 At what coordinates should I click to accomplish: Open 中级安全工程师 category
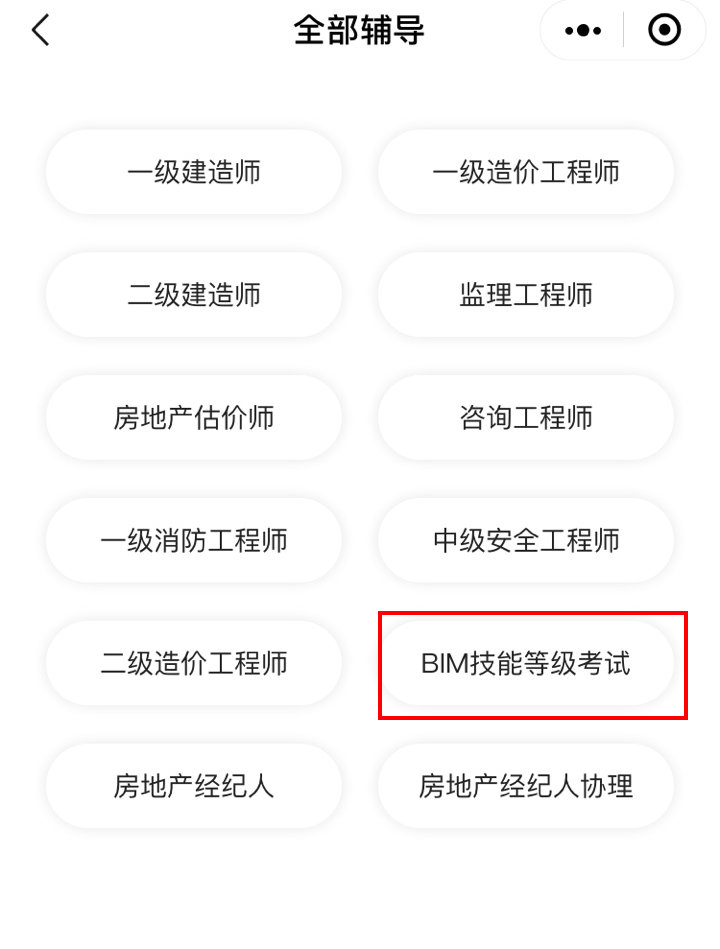(526, 540)
